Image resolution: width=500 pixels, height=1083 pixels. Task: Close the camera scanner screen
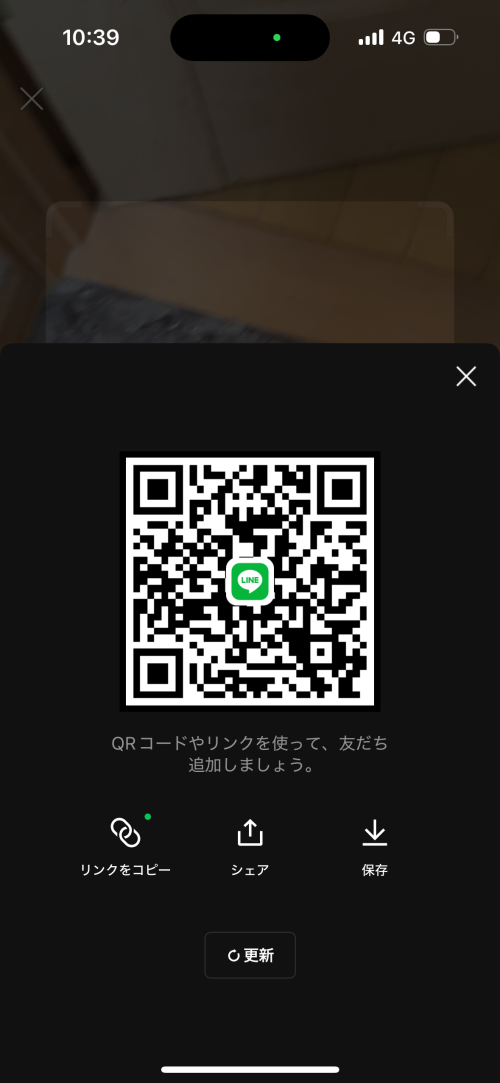tap(32, 99)
